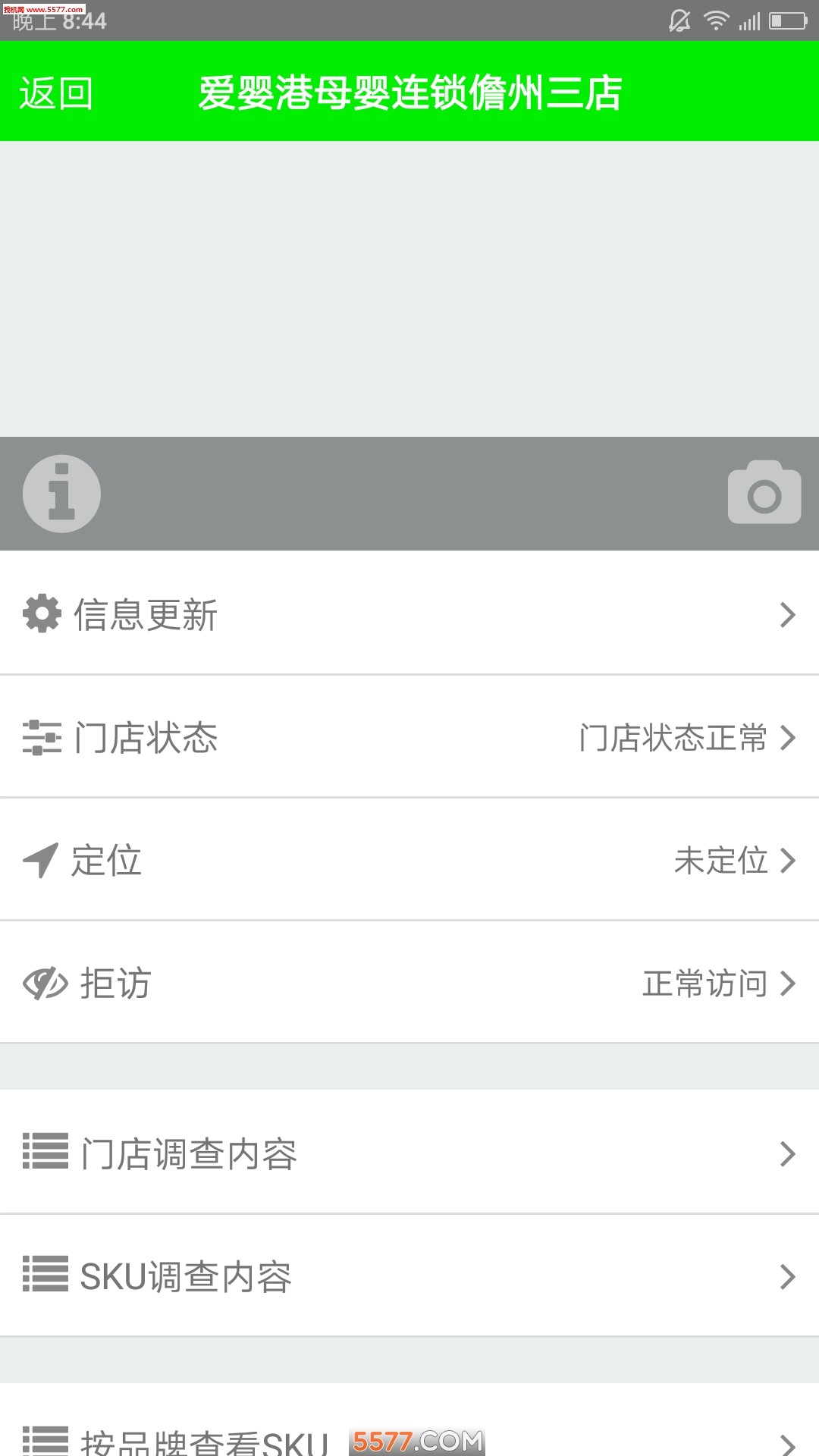Tap the 定位 location arrow icon
Viewport: 819px width, 1456px height.
tap(41, 860)
